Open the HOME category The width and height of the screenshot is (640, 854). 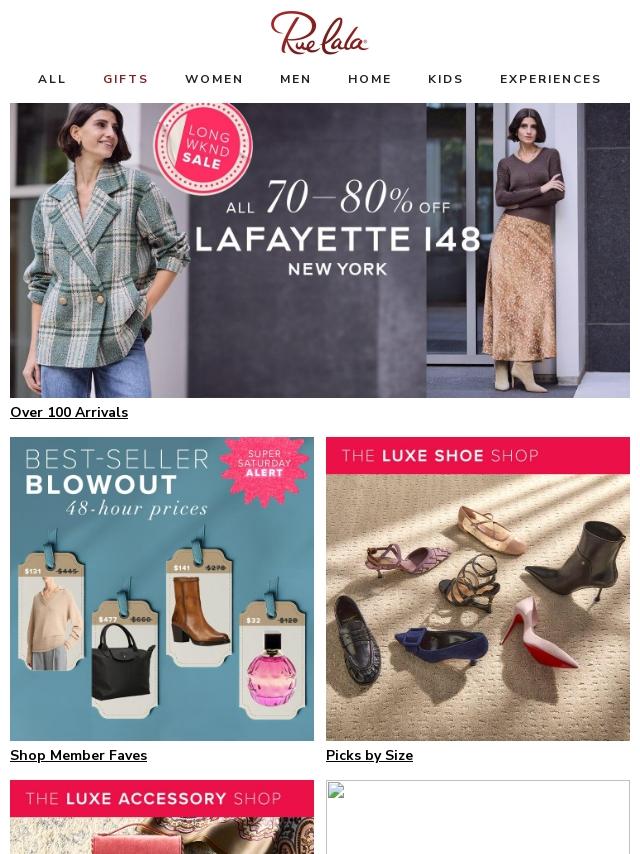coord(369,79)
